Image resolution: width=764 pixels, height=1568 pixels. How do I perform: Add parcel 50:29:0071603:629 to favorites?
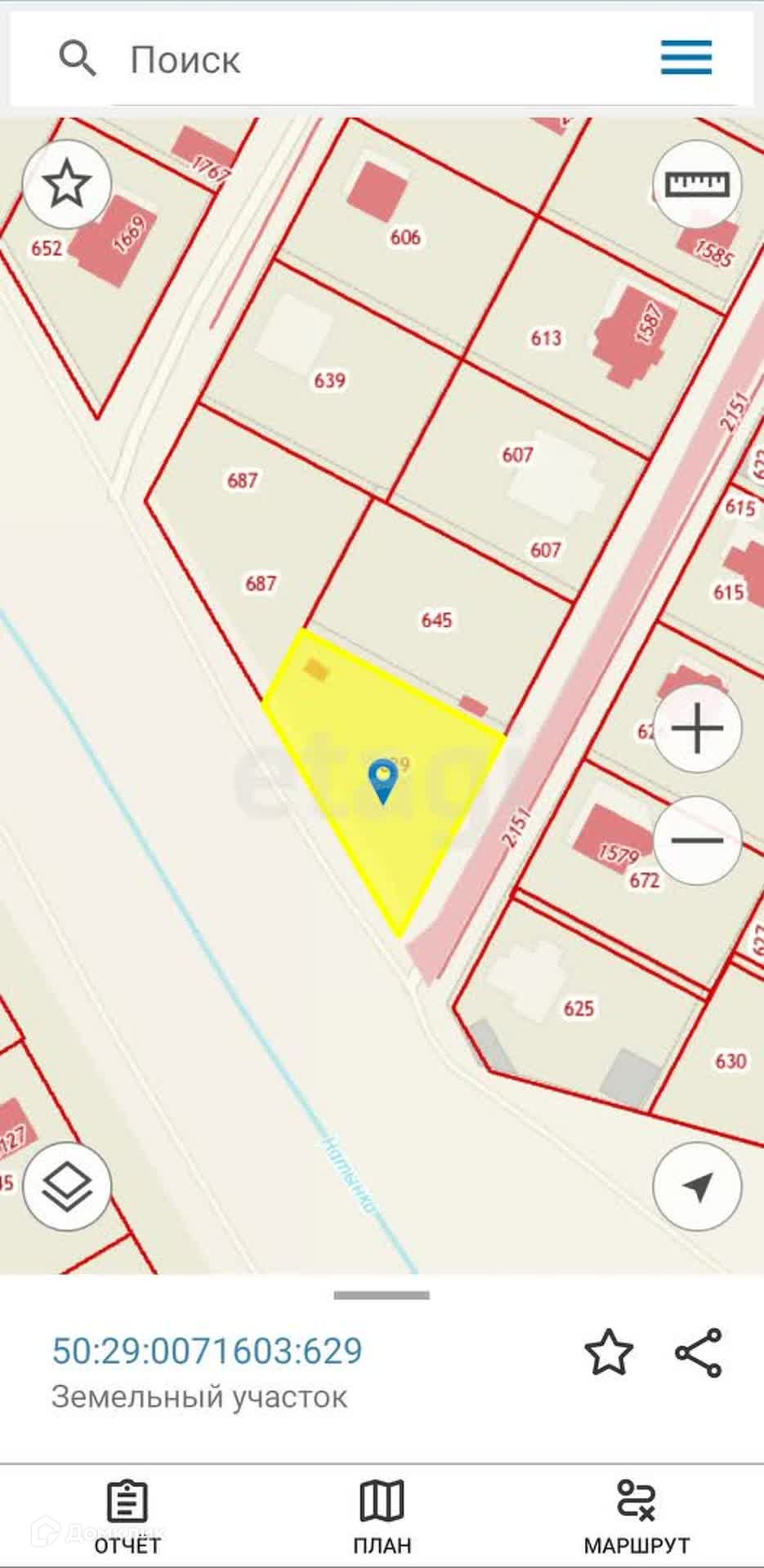(x=608, y=1353)
